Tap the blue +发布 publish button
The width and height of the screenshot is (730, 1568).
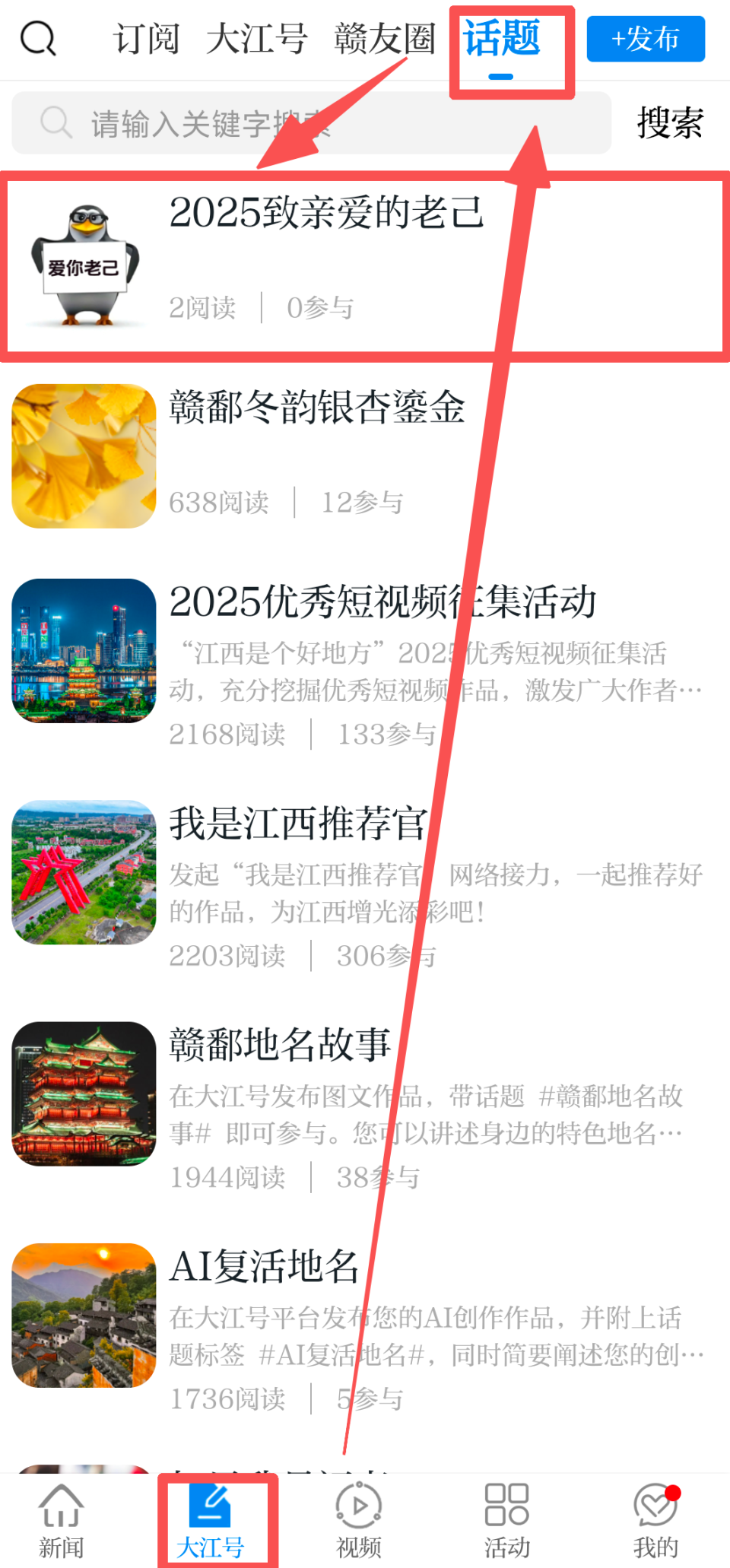tap(645, 40)
